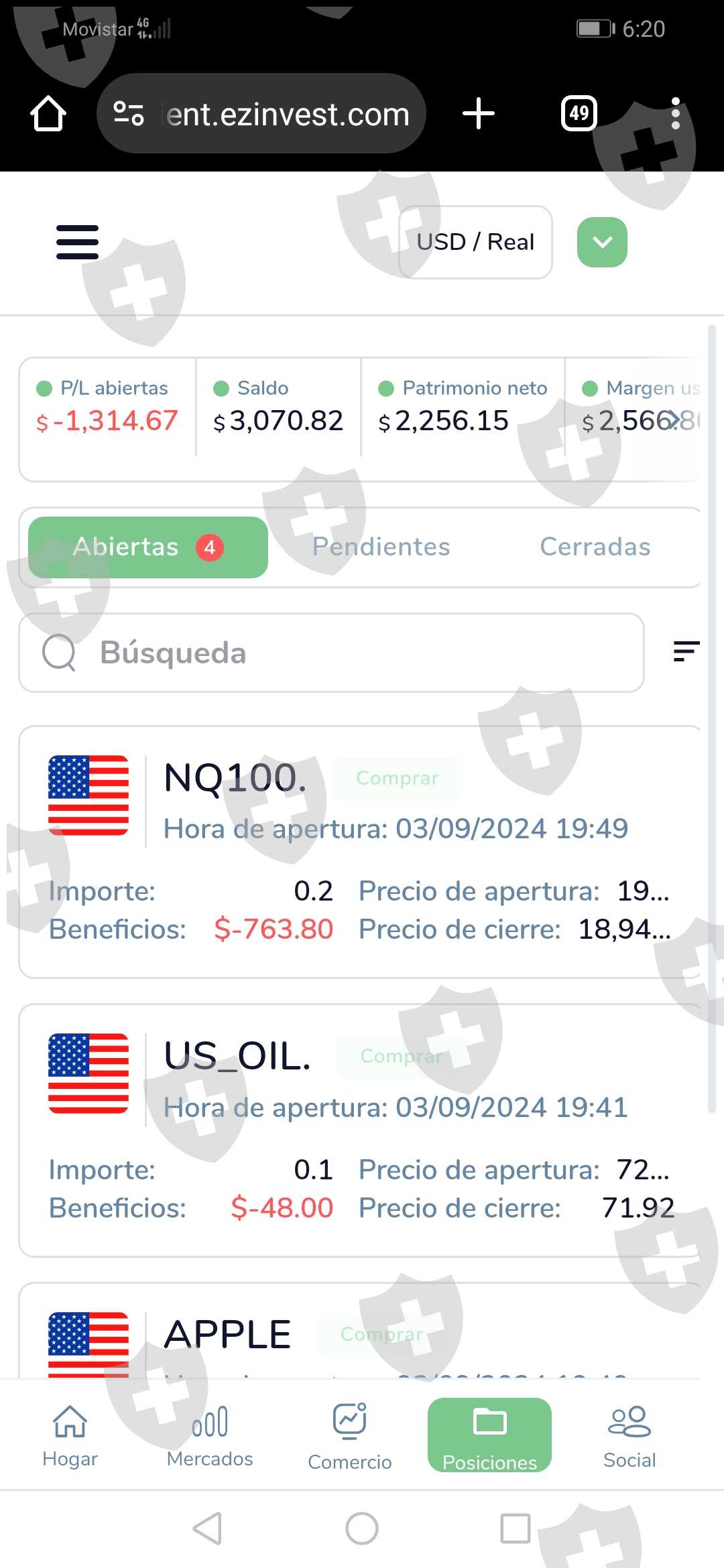Open the APPLE position card
The height and width of the screenshot is (1568, 724).
coord(359,1333)
